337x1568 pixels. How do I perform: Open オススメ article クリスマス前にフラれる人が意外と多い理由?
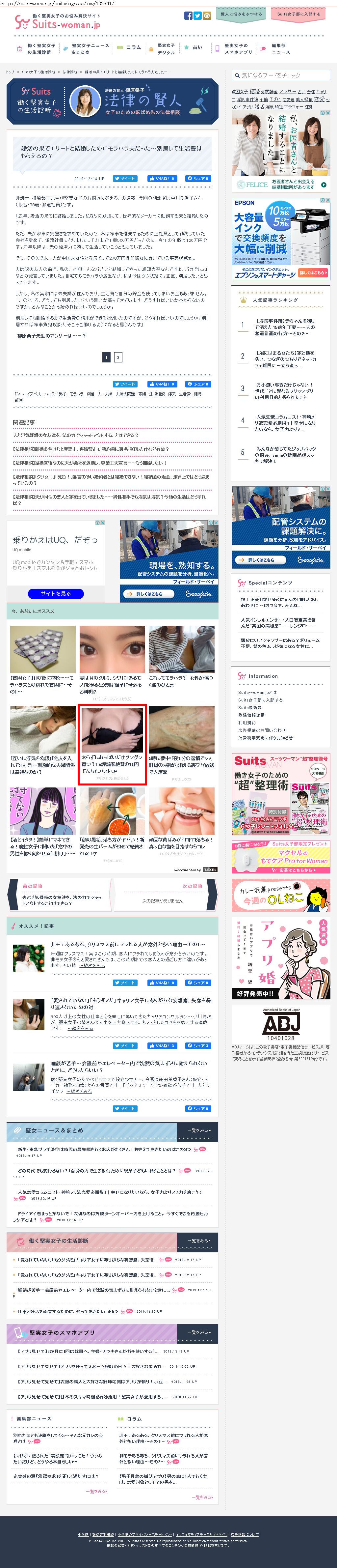(x=128, y=945)
